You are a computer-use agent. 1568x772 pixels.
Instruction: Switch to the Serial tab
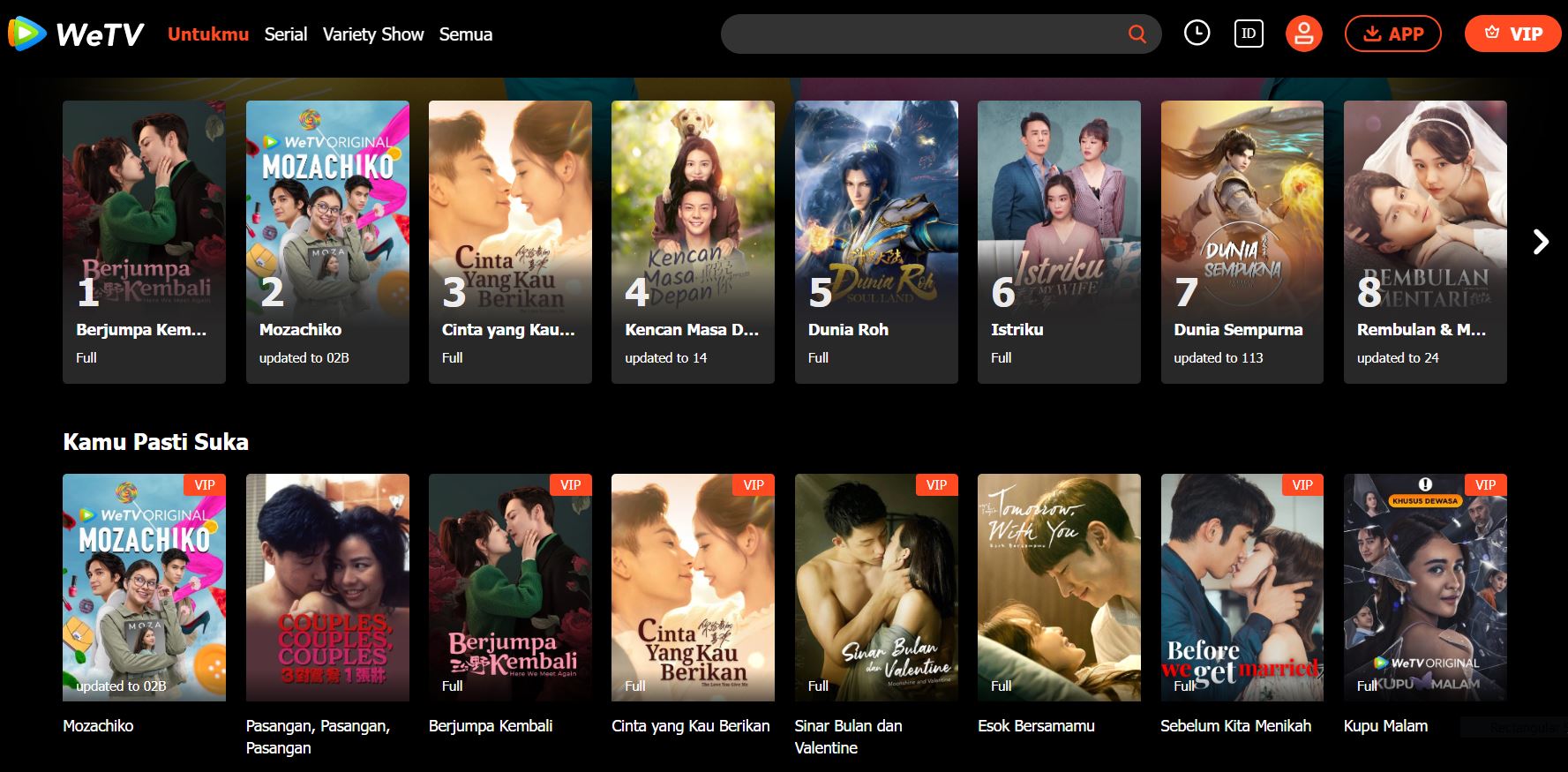pos(286,34)
